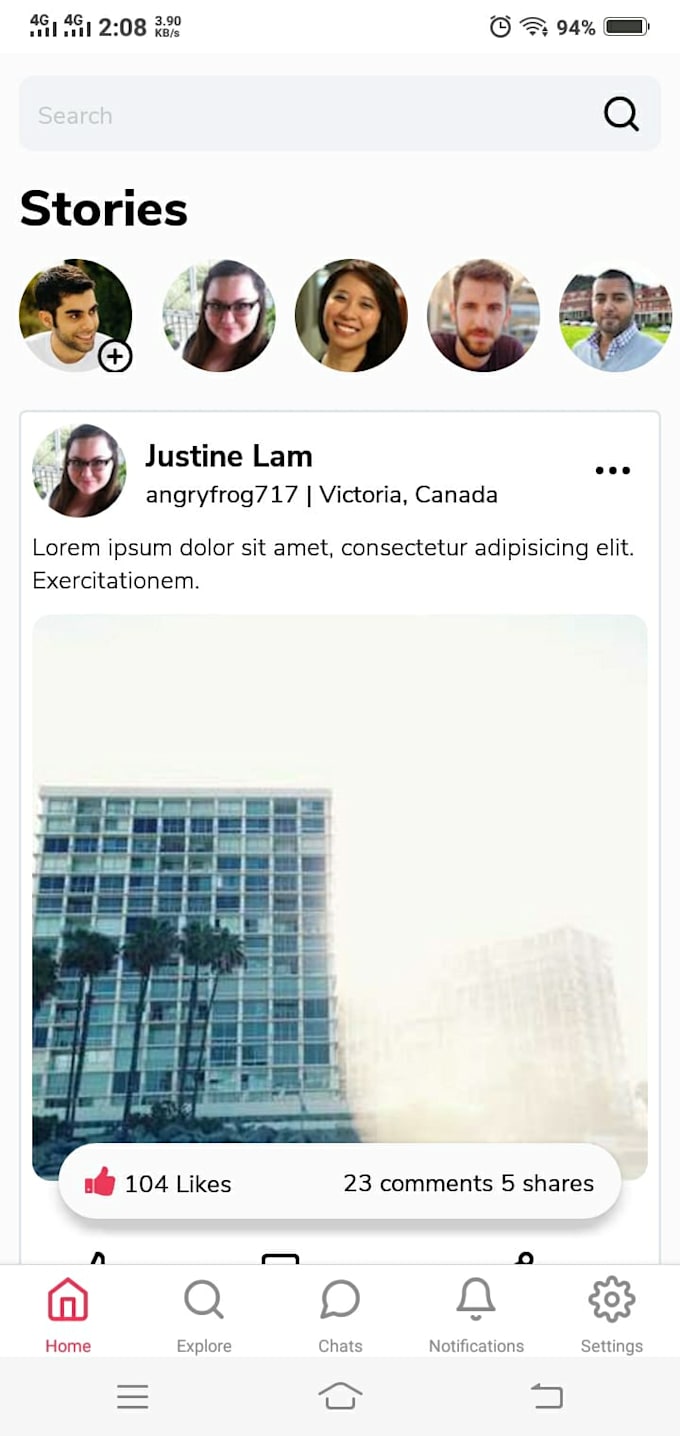
Task: Go to the Notifications tab
Action: click(476, 1315)
